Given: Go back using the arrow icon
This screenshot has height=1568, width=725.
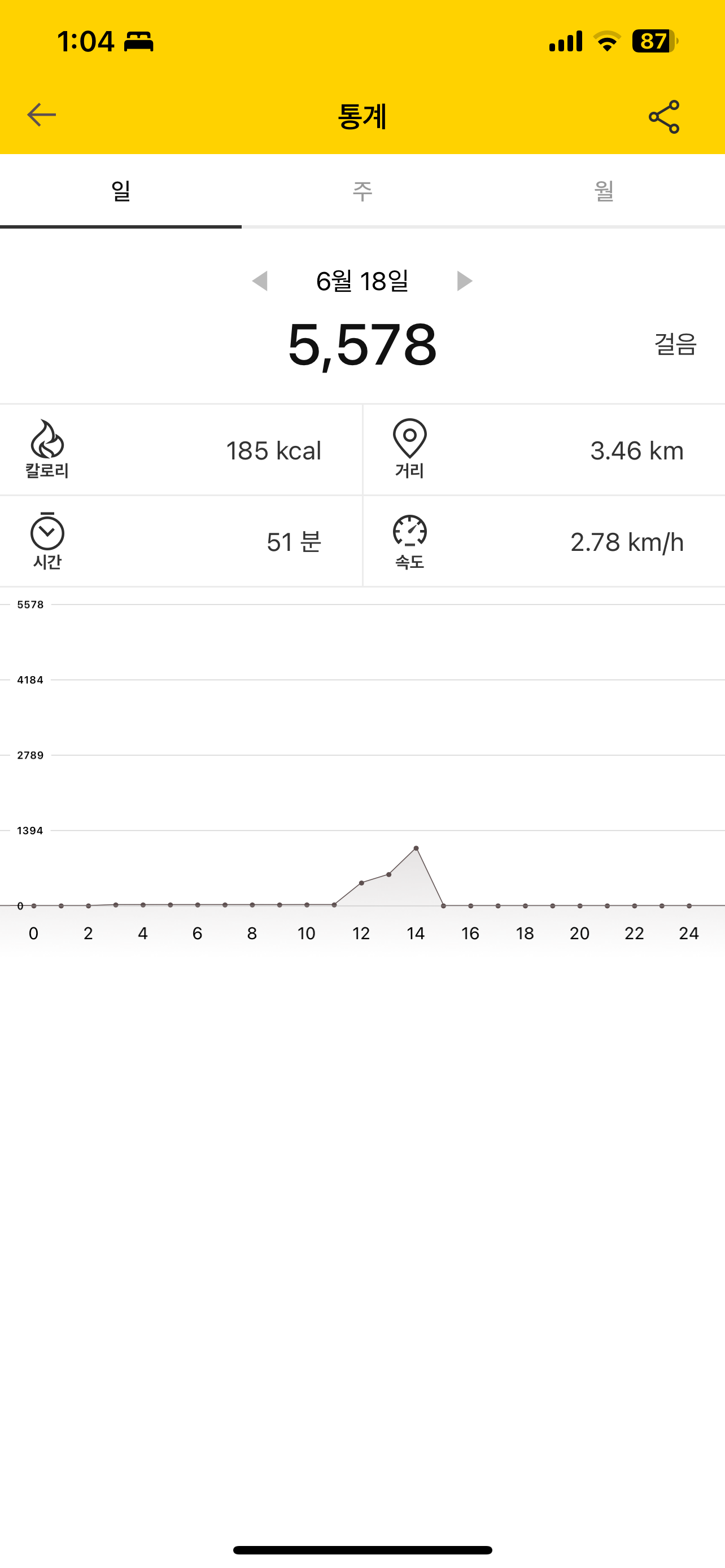Looking at the screenshot, I should click(41, 115).
